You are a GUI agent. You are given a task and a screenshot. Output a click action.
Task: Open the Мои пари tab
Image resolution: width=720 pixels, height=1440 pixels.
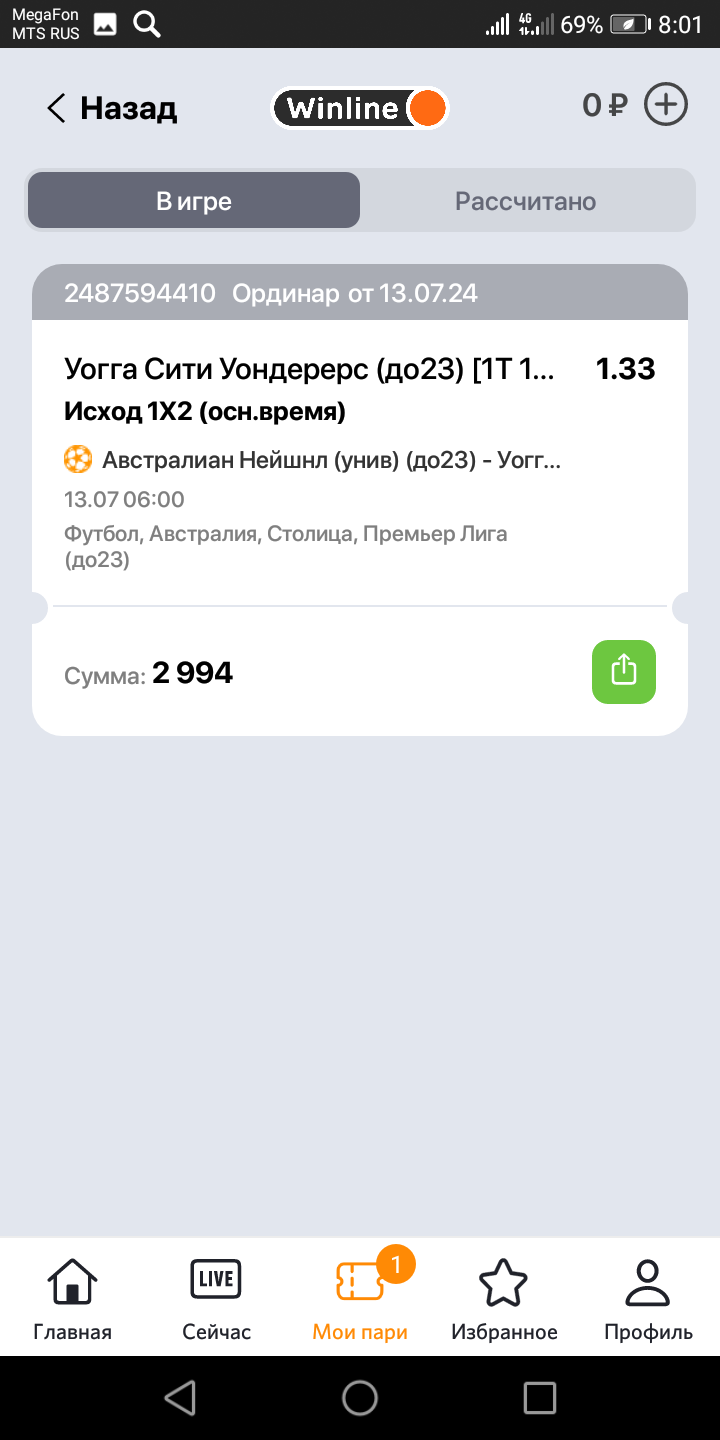(x=360, y=1298)
